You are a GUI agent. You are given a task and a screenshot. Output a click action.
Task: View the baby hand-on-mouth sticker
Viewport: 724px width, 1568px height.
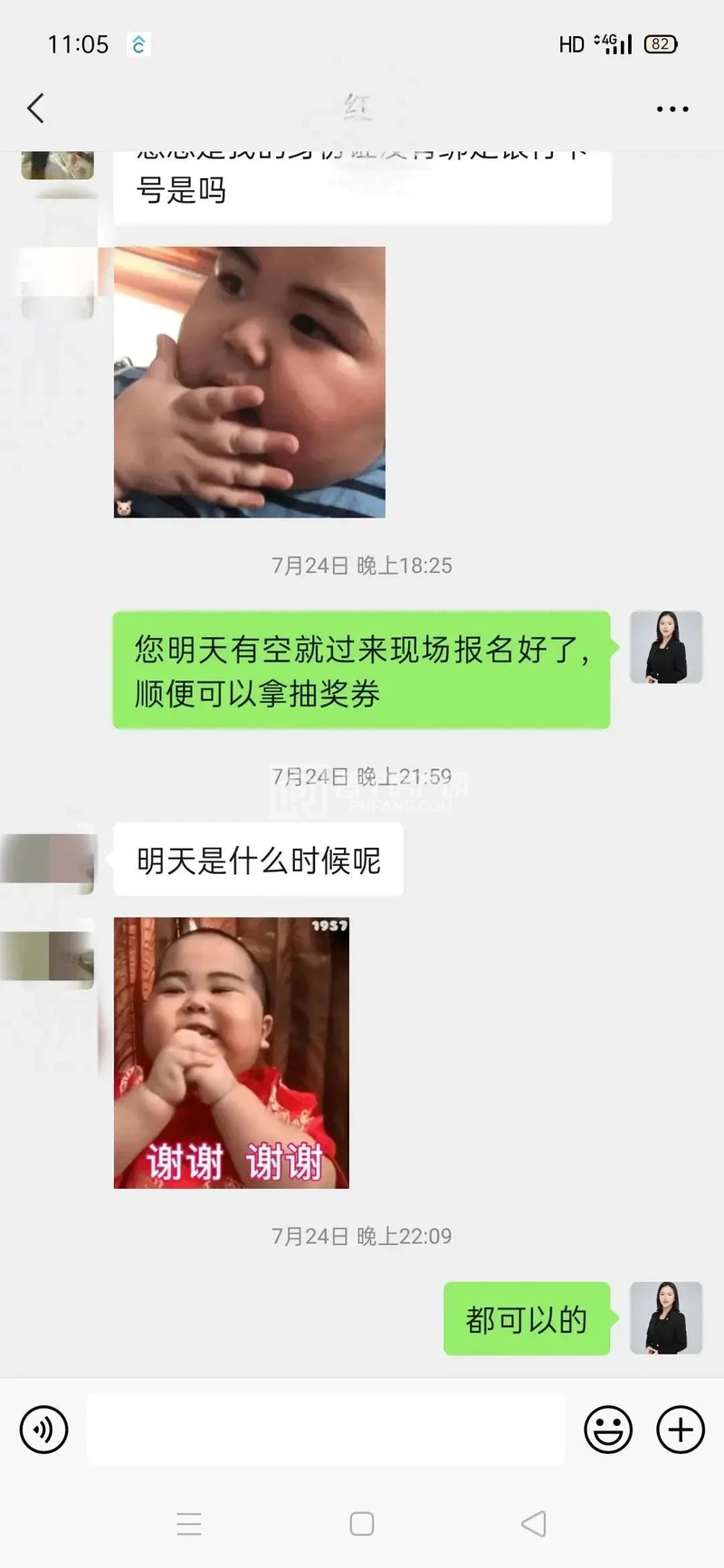(250, 382)
